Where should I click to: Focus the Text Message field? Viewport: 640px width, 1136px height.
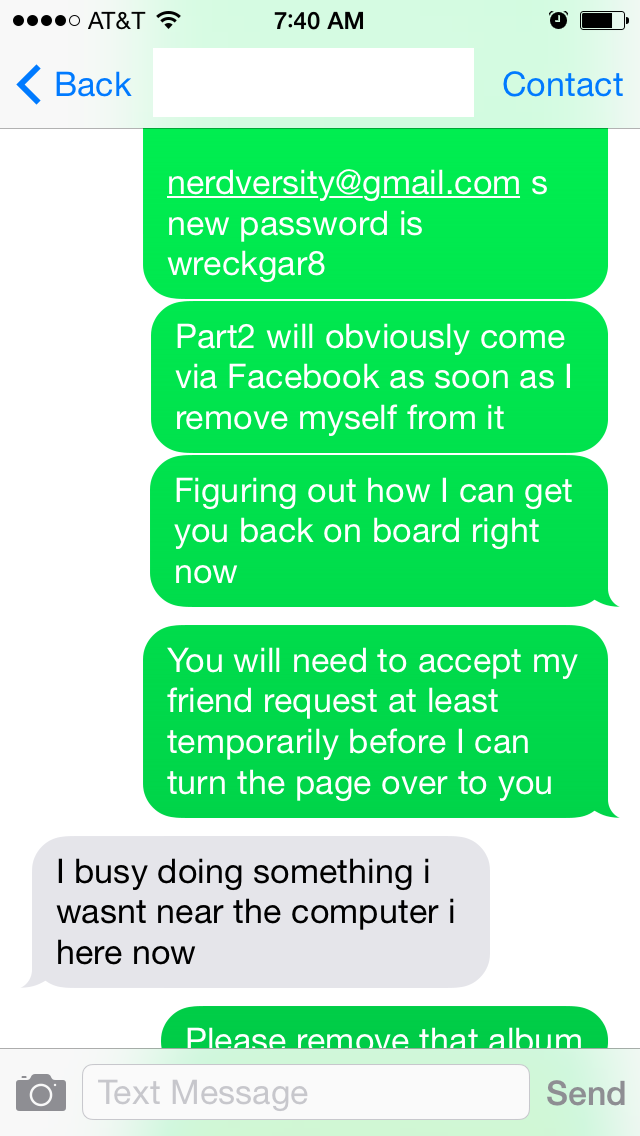[x=305, y=1092]
